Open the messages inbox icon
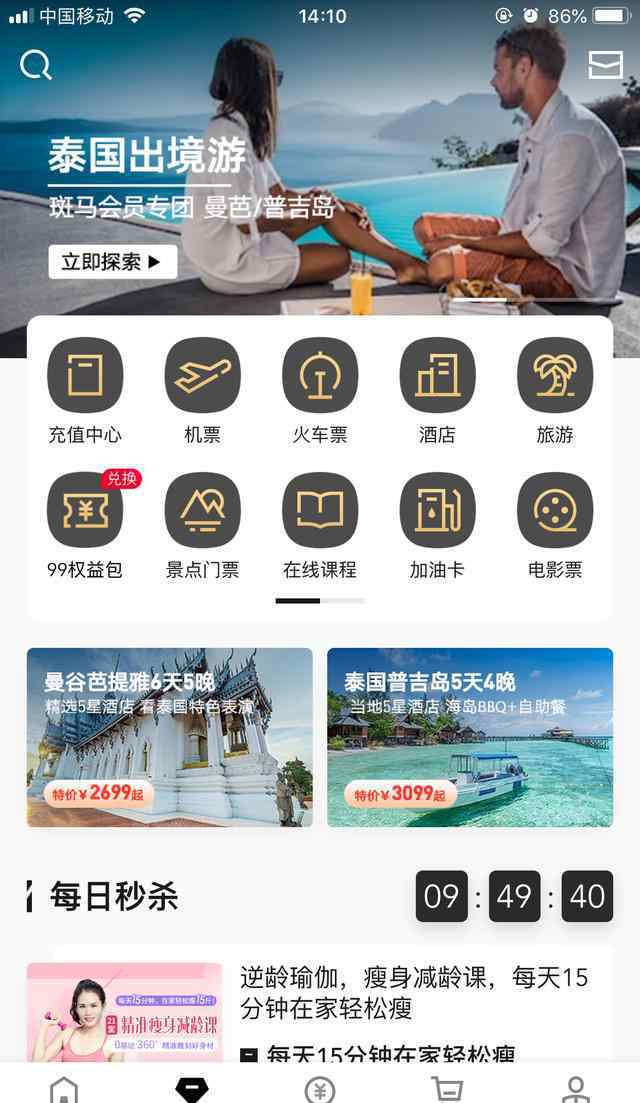Viewport: 640px width, 1103px height. tap(606, 65)
